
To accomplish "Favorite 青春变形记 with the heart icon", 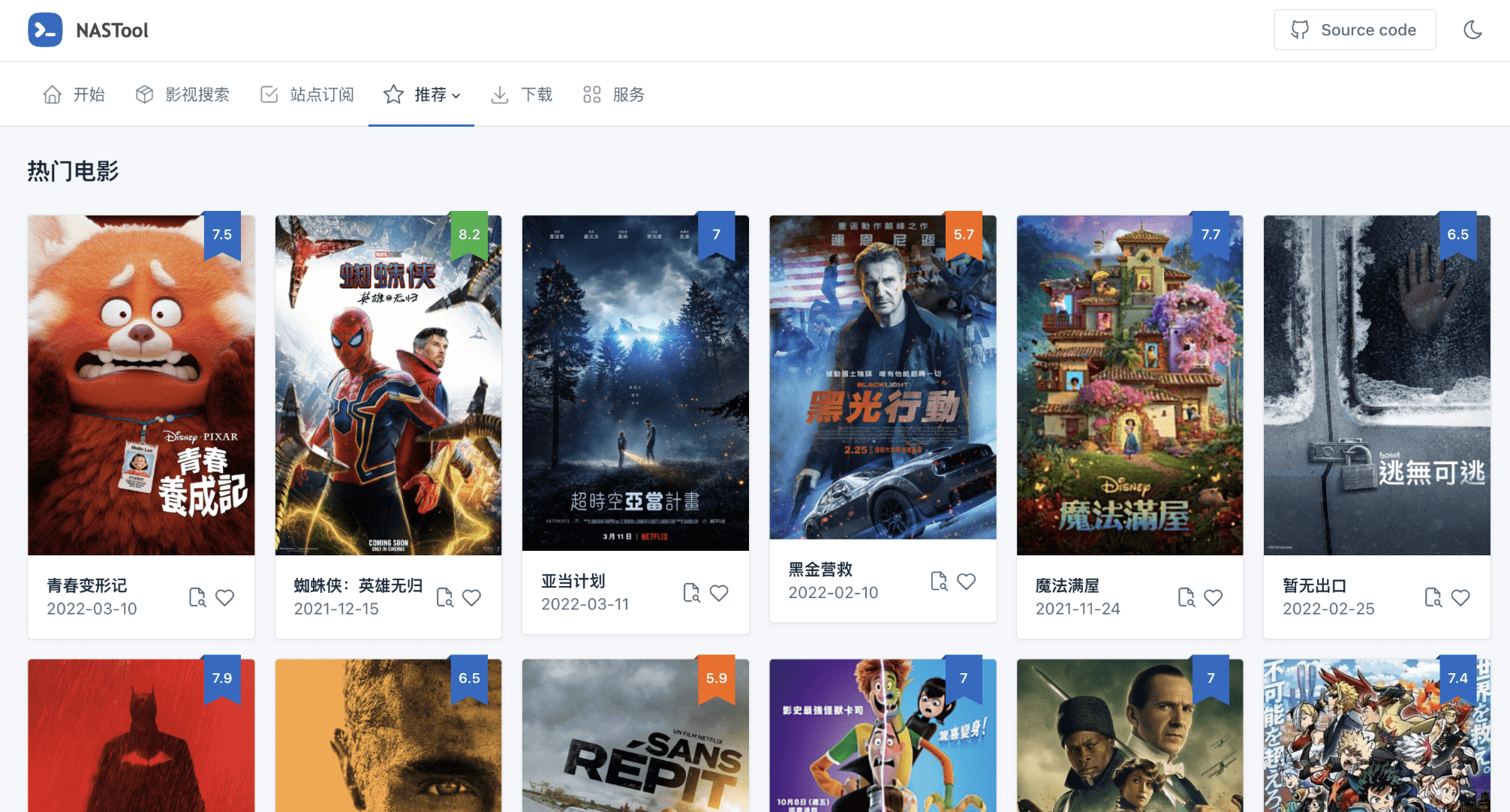I will (x=224, y=597).
